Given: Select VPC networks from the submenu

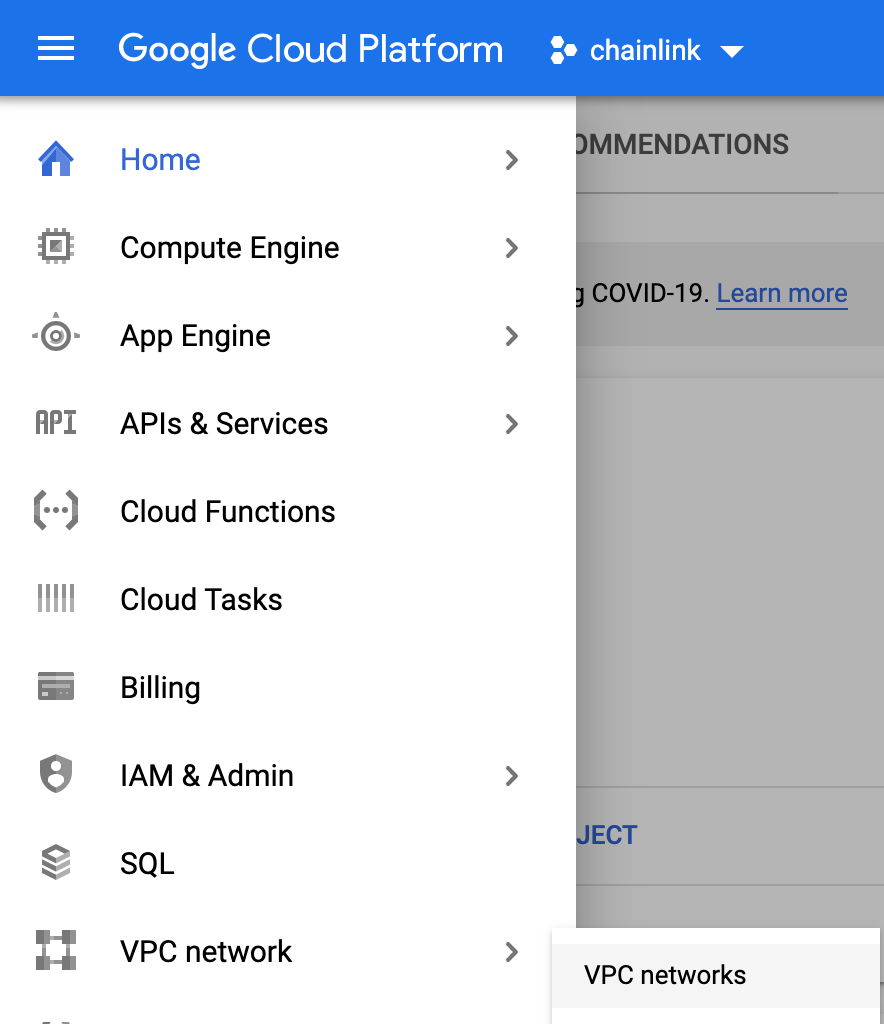Looking at the screenshot, I should click(x=663, y=974).
